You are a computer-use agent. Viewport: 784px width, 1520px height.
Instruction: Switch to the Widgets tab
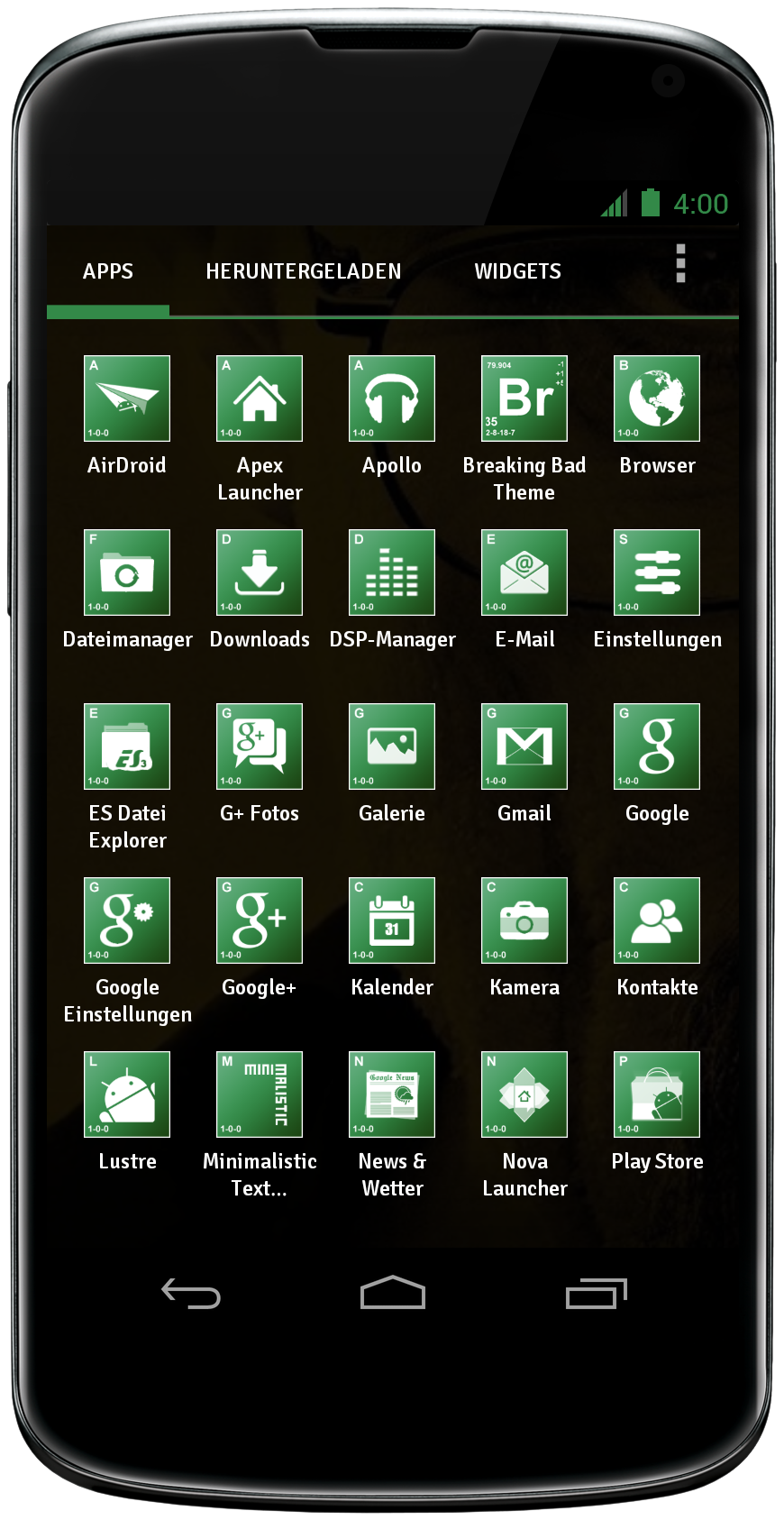(x=518, y=271)
